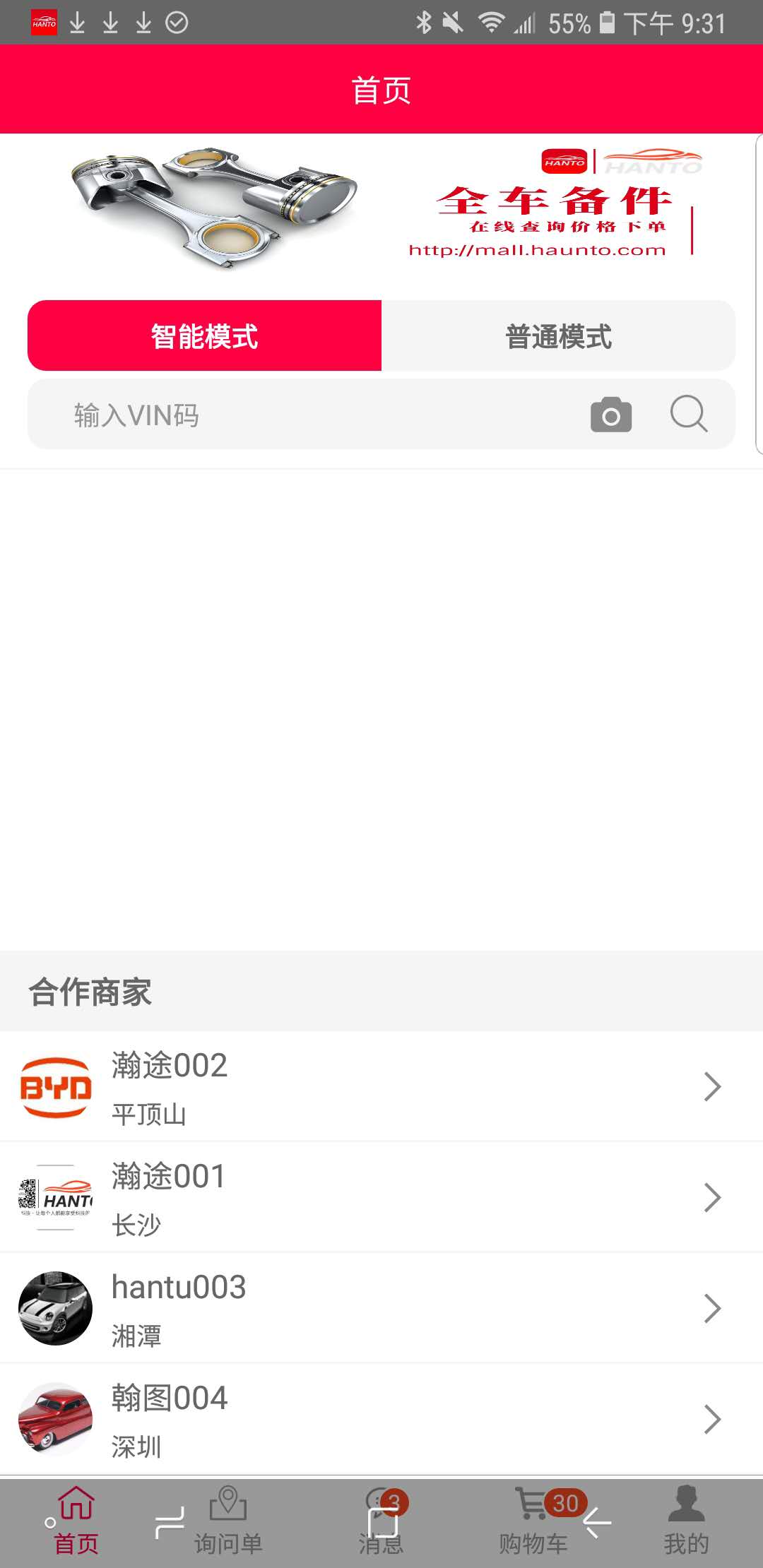Open the 询问单 inquiry list icon
763x1568 pixels.
(227, 1519)
